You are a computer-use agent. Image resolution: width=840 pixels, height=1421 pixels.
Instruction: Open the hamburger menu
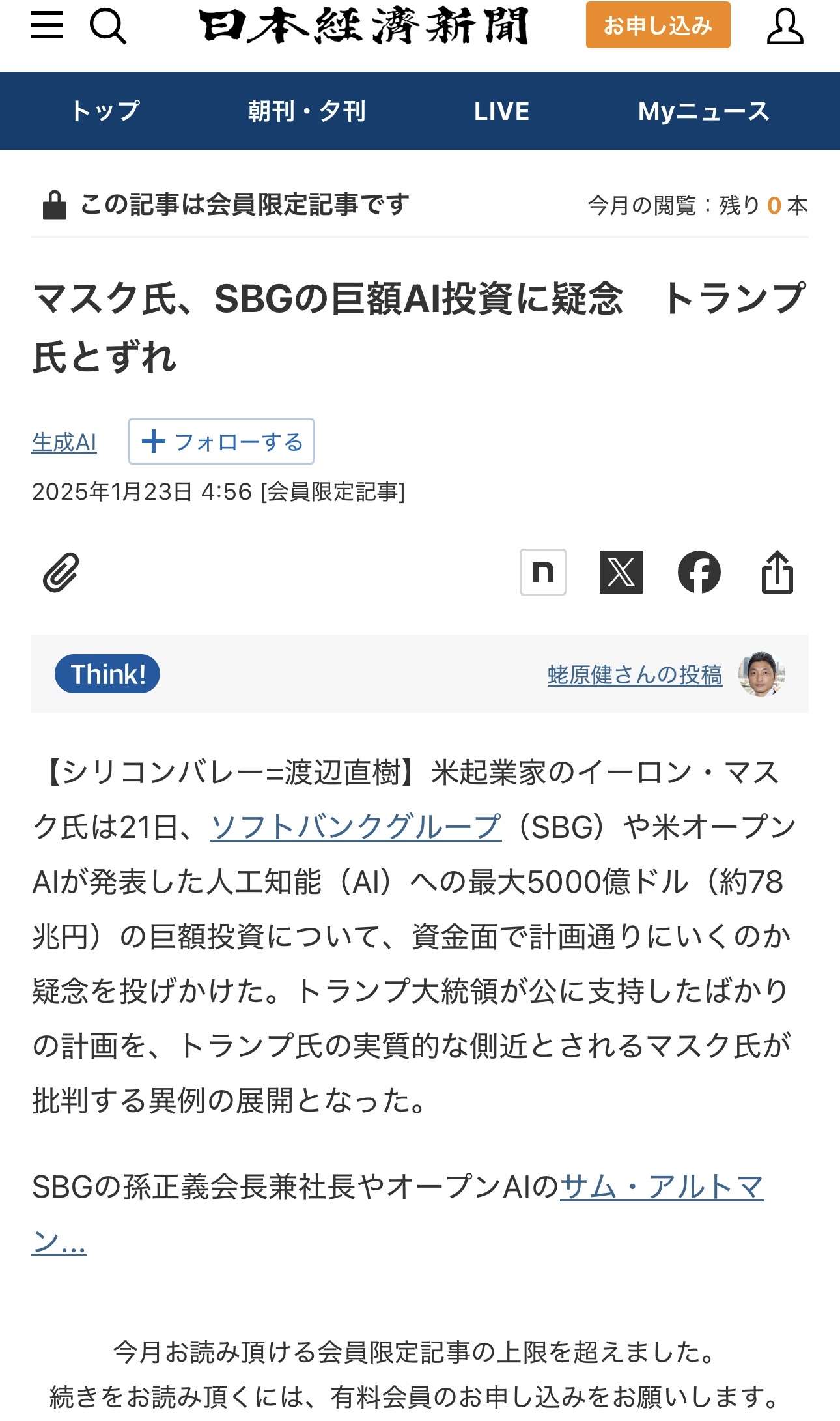pos(47,25)
